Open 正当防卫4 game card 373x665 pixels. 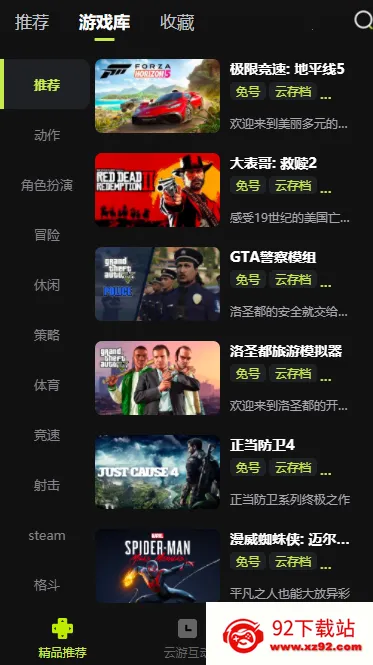222,472
